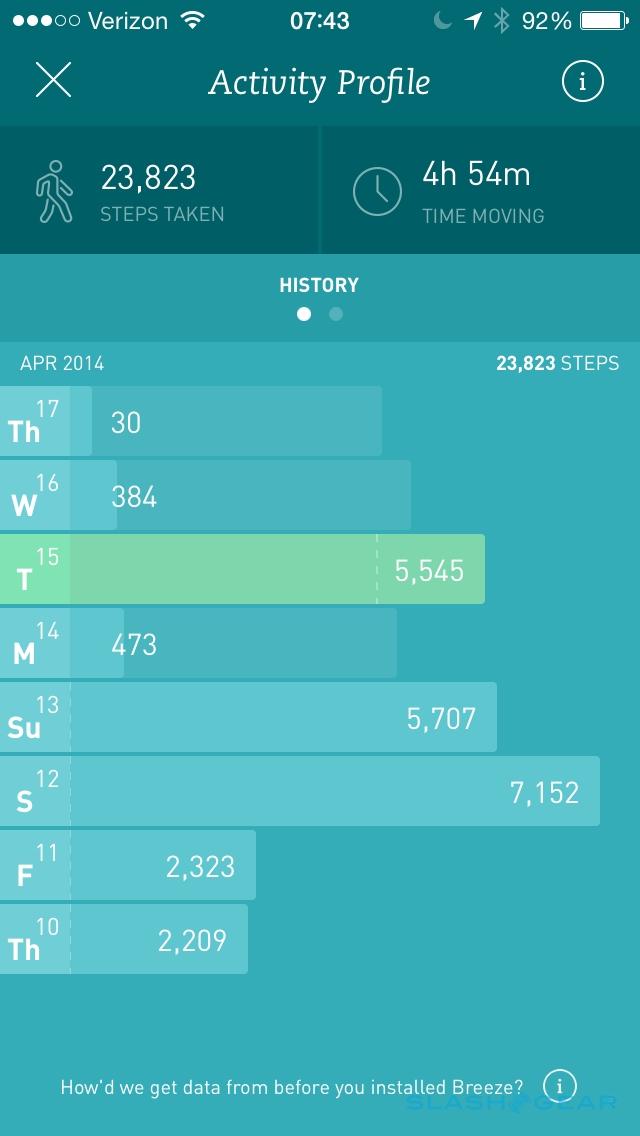
Task: Select Sunday 13 bar with 5,707 steps
Action: tap(248, 717)
